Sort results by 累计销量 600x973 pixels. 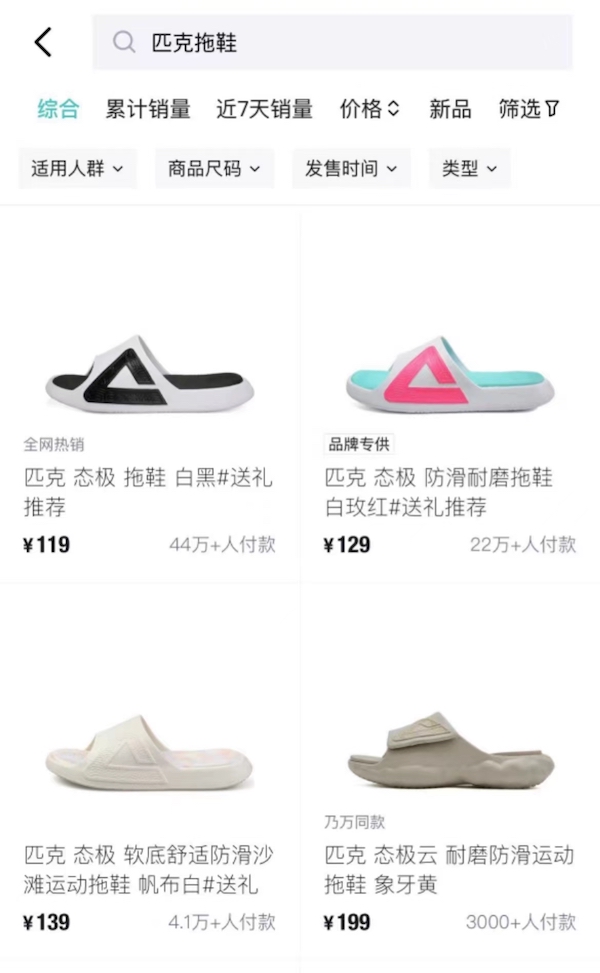148,109
